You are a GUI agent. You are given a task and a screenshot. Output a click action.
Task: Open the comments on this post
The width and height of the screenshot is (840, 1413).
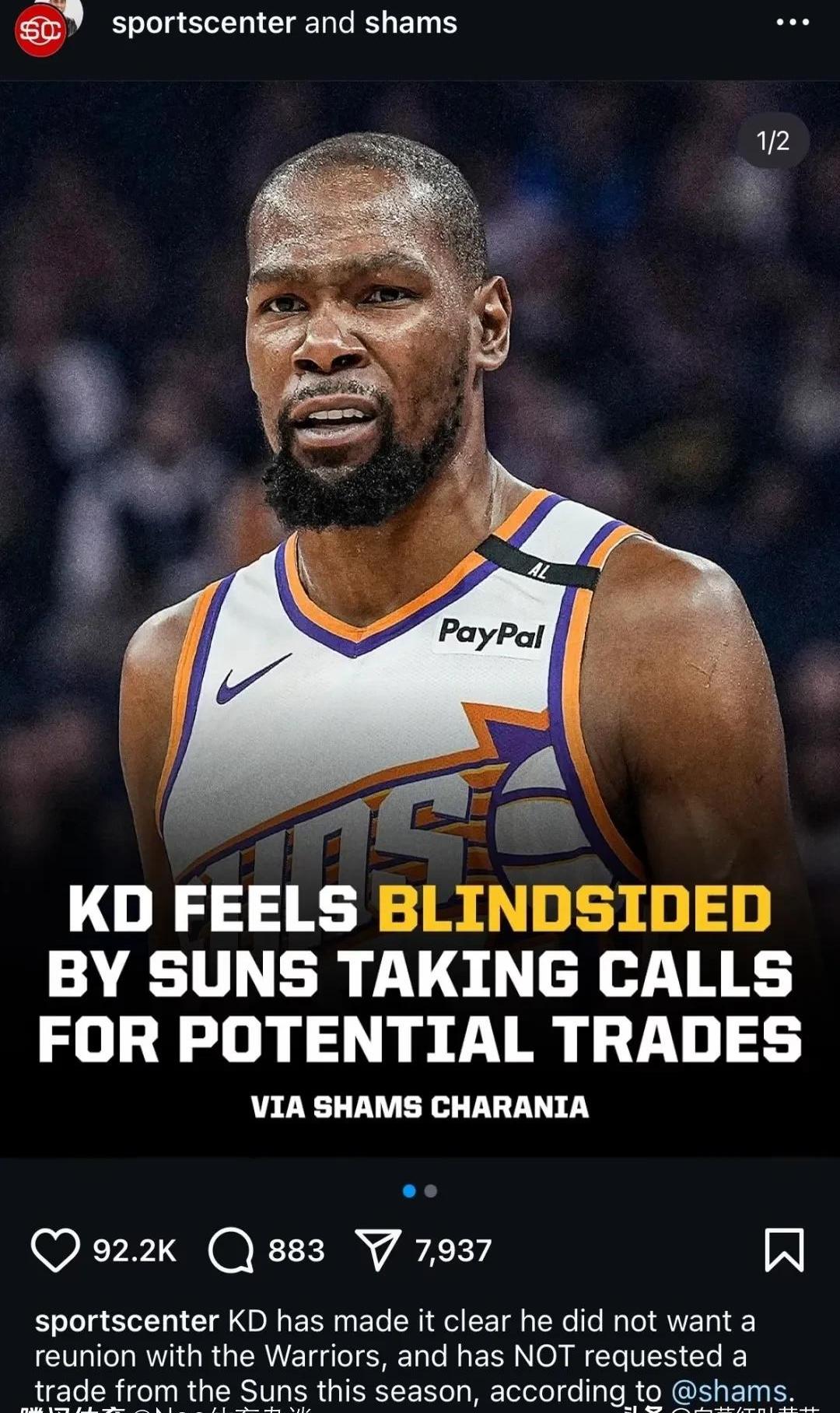[x=231, y=1250]
